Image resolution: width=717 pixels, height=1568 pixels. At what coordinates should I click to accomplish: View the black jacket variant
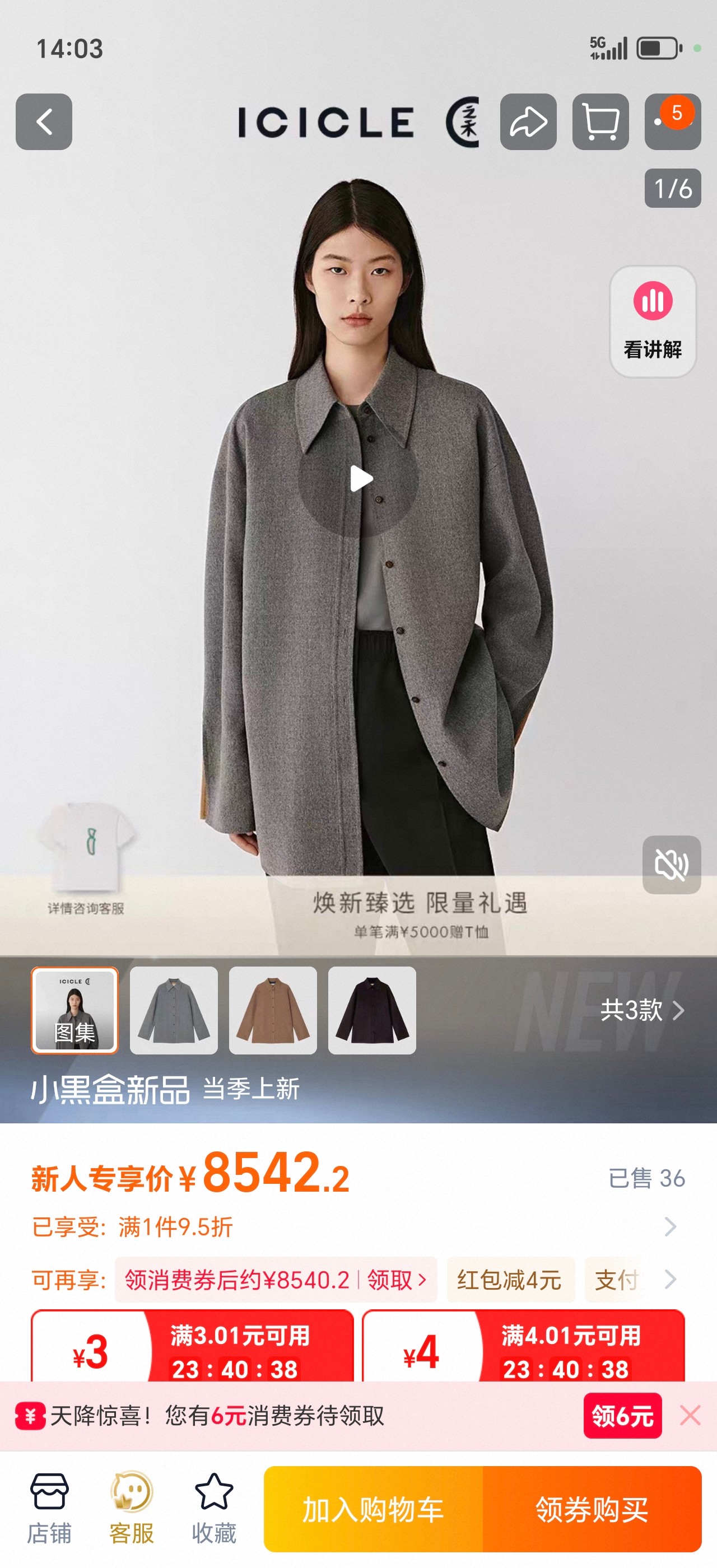click(x=372, y=1010)
